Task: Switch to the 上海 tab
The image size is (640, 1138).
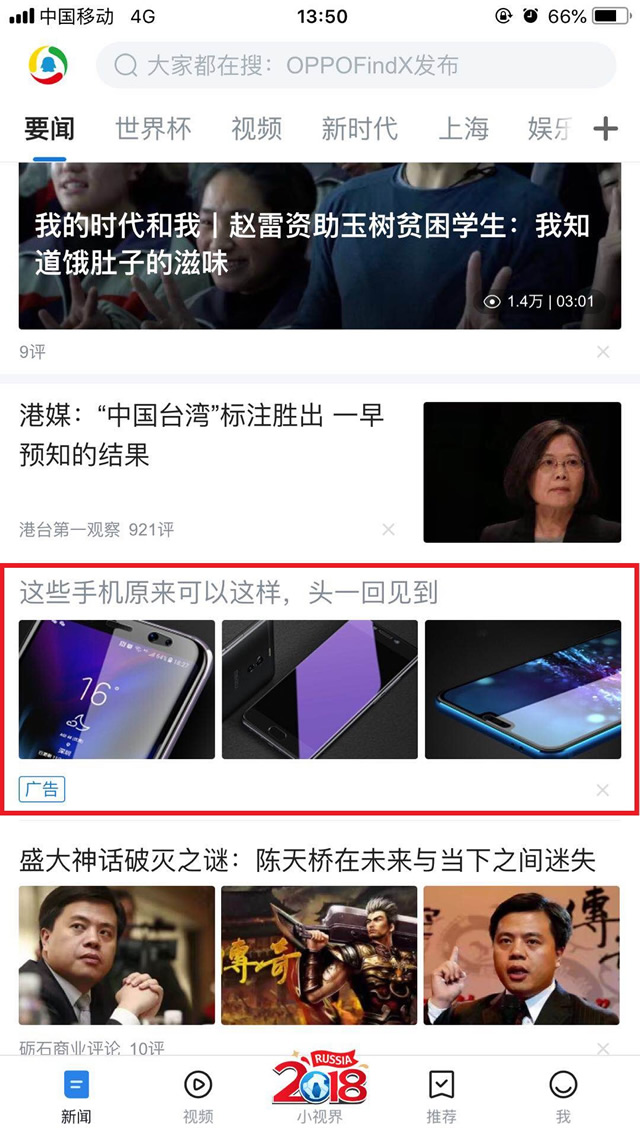Action: (464, 129)
